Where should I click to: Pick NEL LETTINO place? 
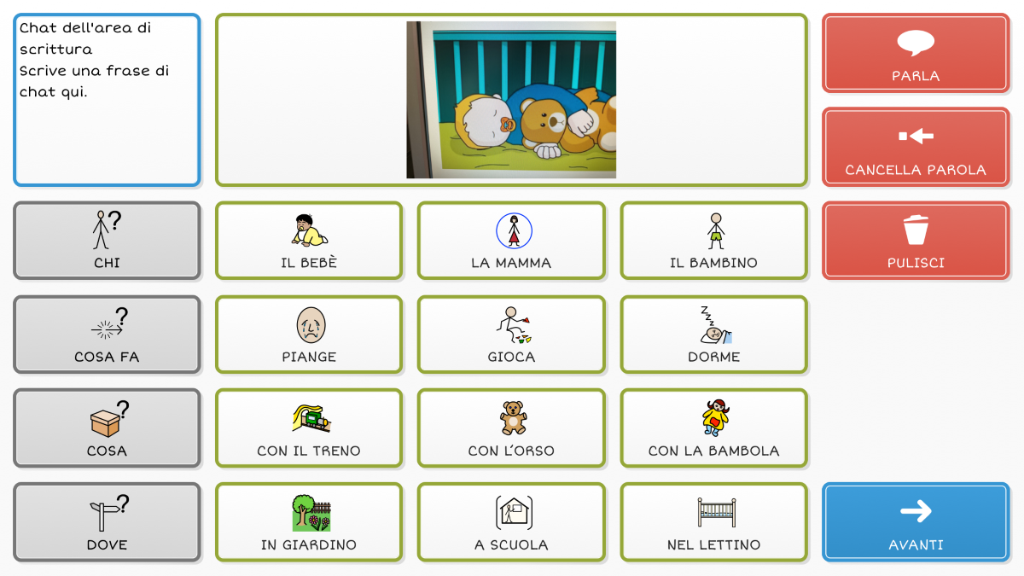[x=713, y=522]
